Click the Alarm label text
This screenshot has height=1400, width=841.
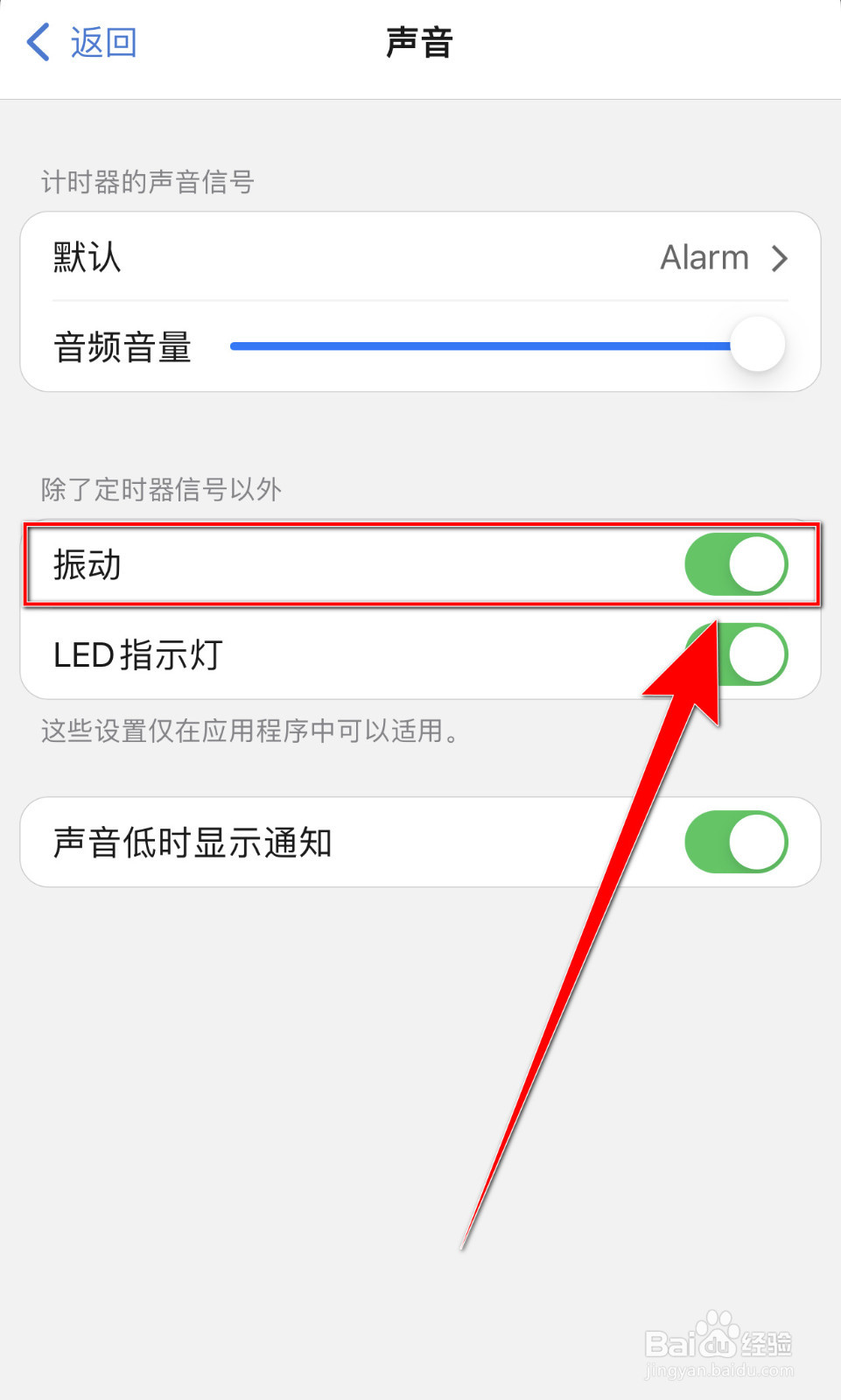coord(703,257)
